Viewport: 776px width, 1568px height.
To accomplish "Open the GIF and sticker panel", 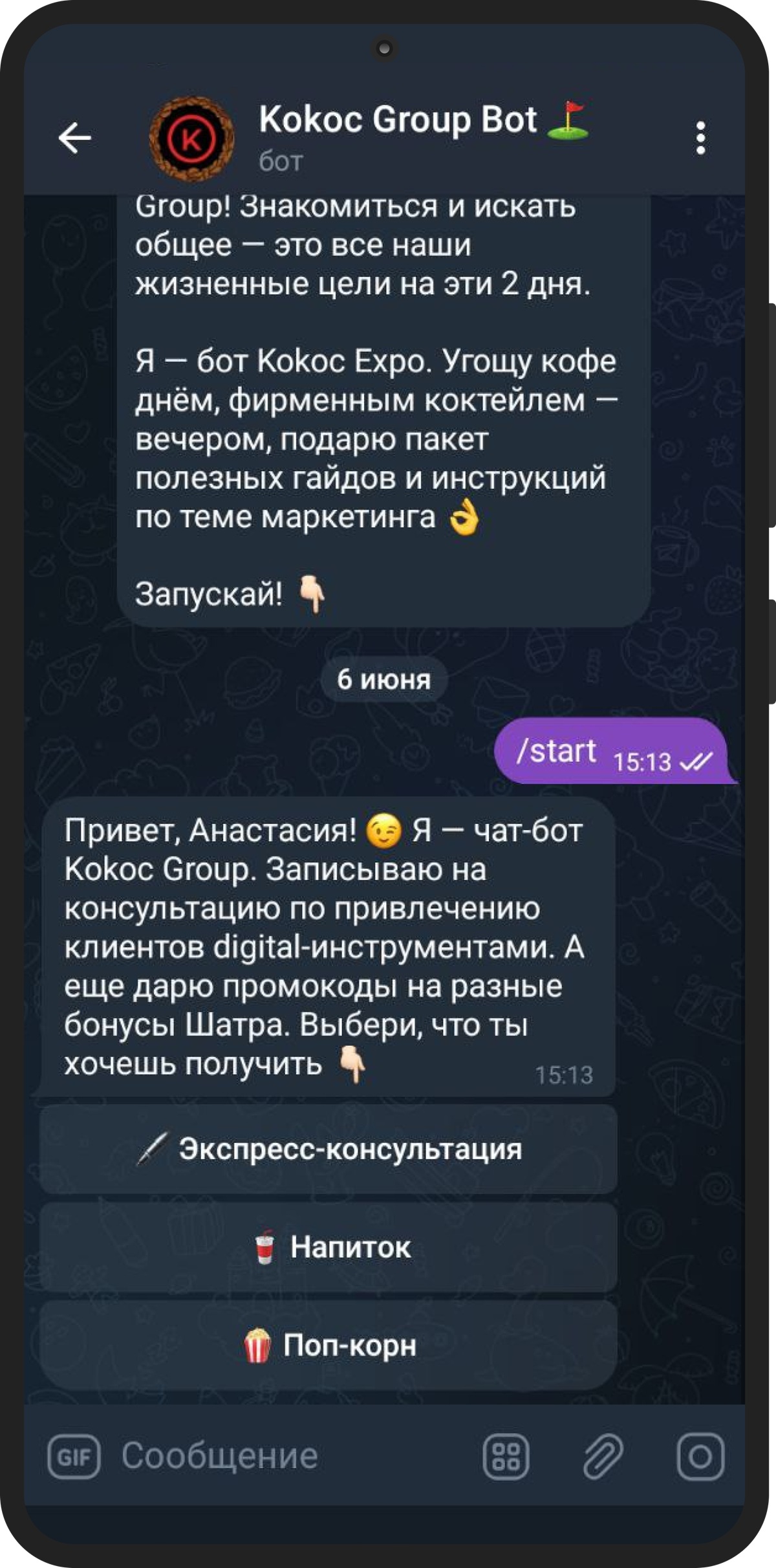I will [x=74, y=1457].
